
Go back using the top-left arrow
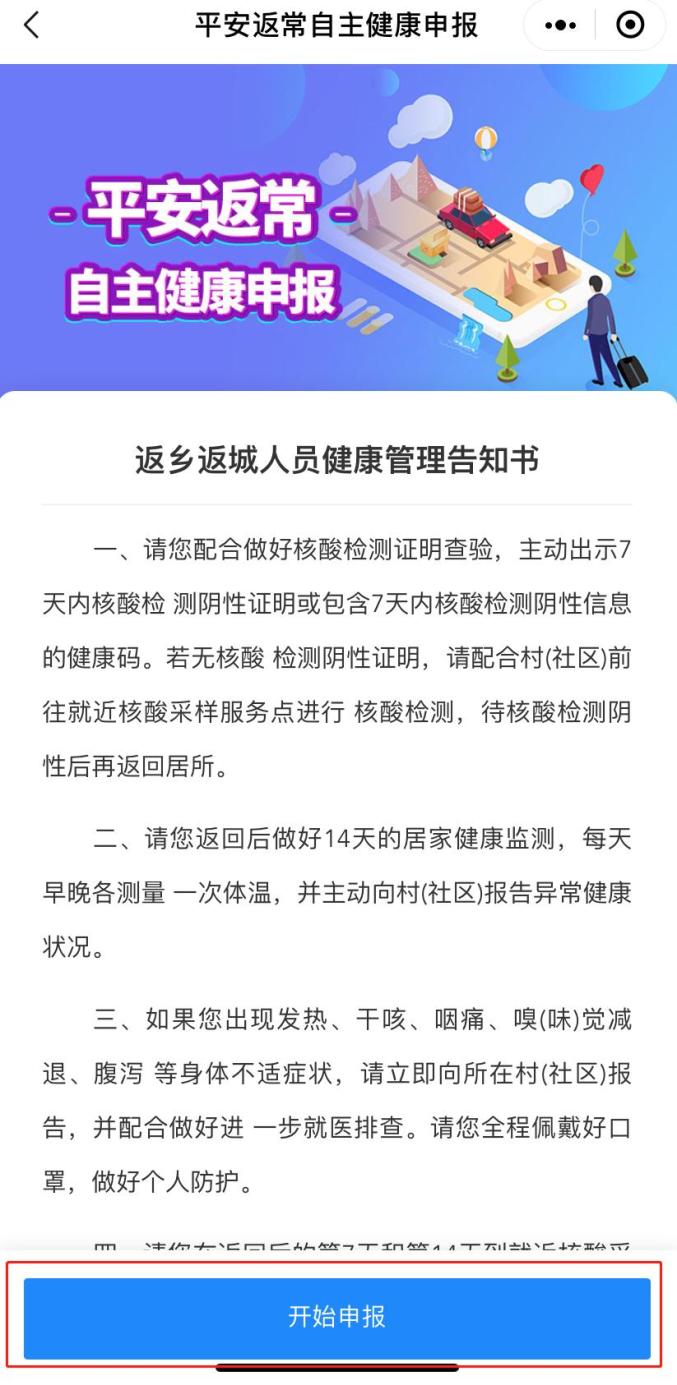coord(32,25)
